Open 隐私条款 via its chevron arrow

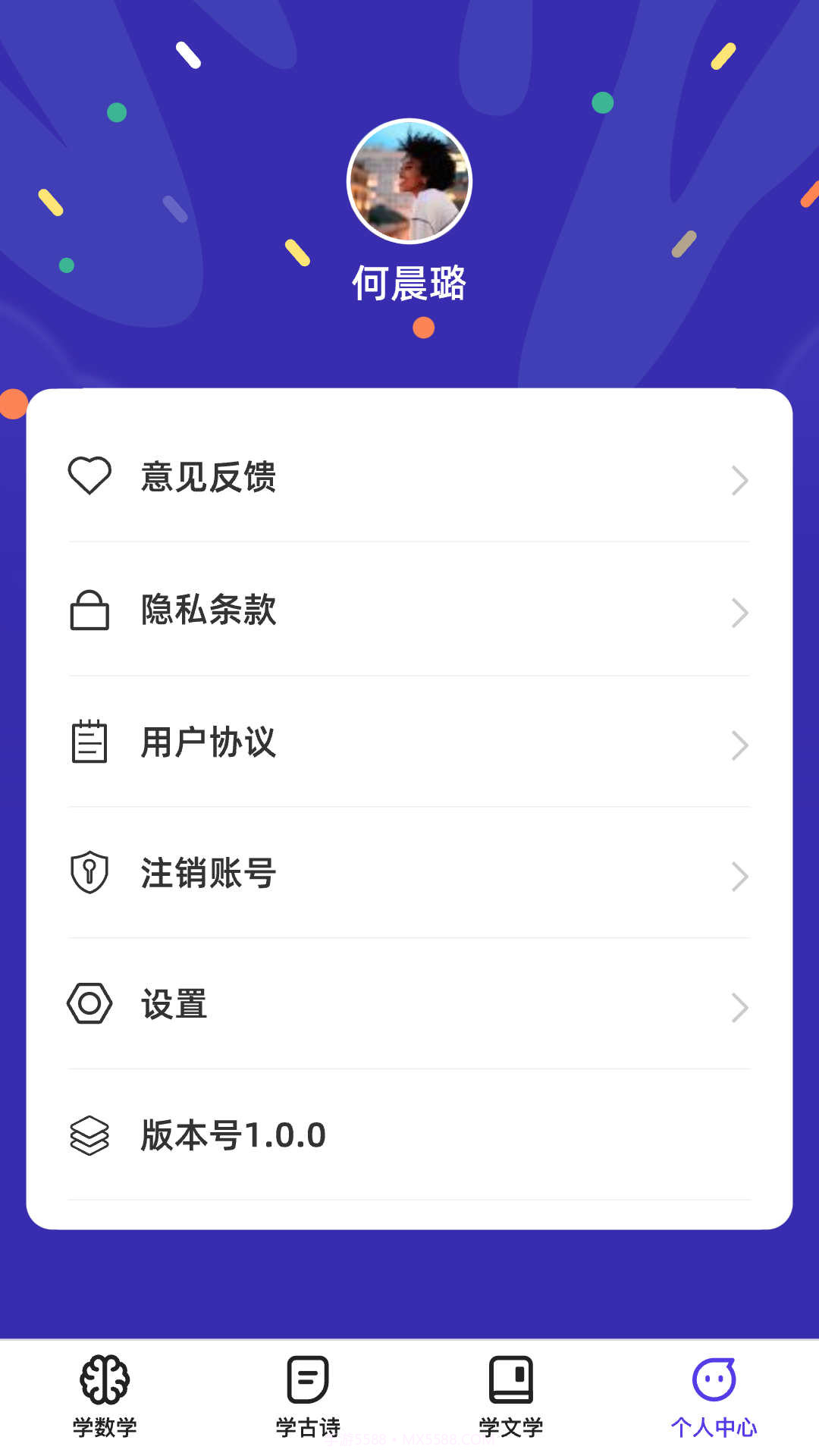pyautogui.click(x=739, y=613)
